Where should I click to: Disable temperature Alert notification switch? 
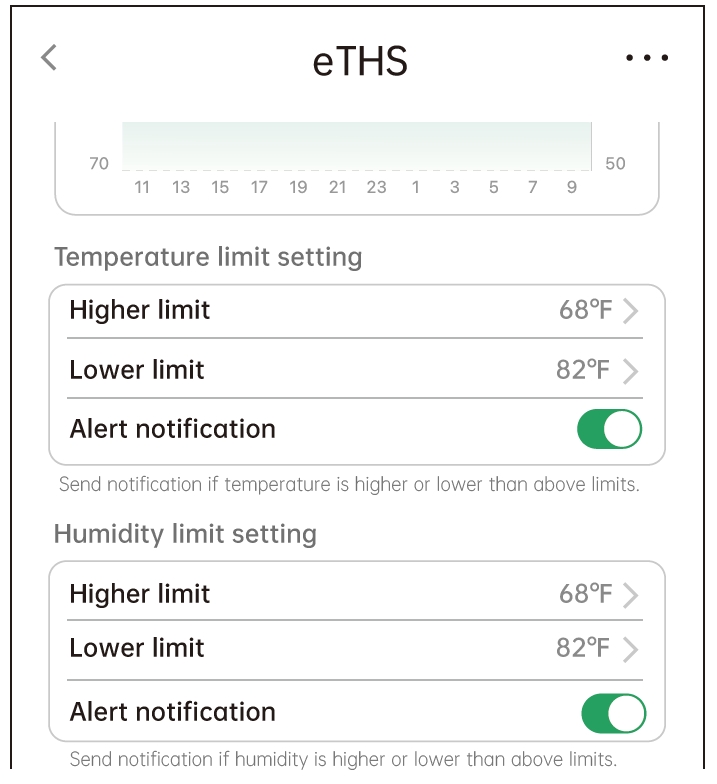pos(609,430)
